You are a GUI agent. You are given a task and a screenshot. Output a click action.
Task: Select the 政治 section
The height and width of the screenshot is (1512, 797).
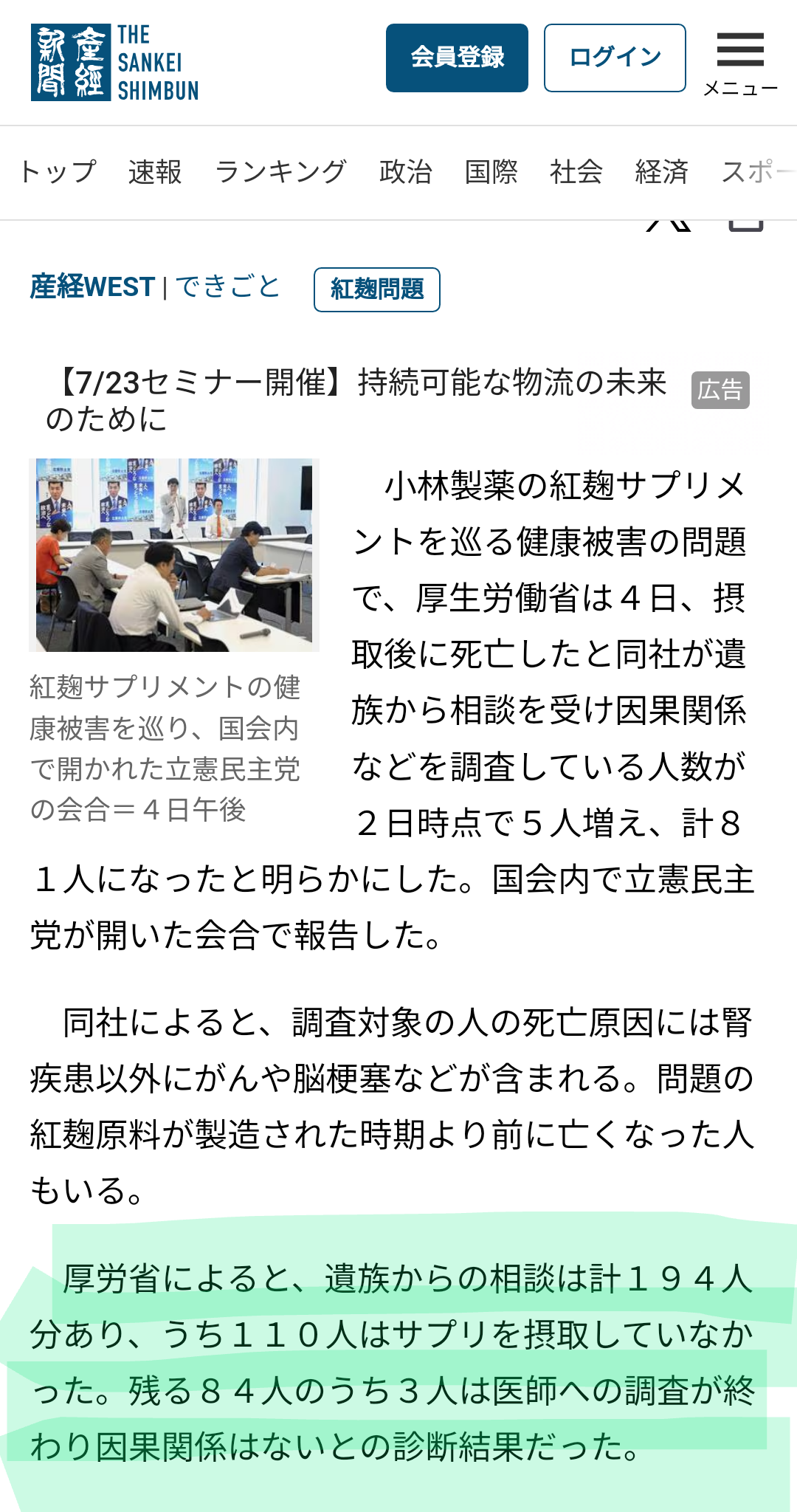(x=405, y=172)
